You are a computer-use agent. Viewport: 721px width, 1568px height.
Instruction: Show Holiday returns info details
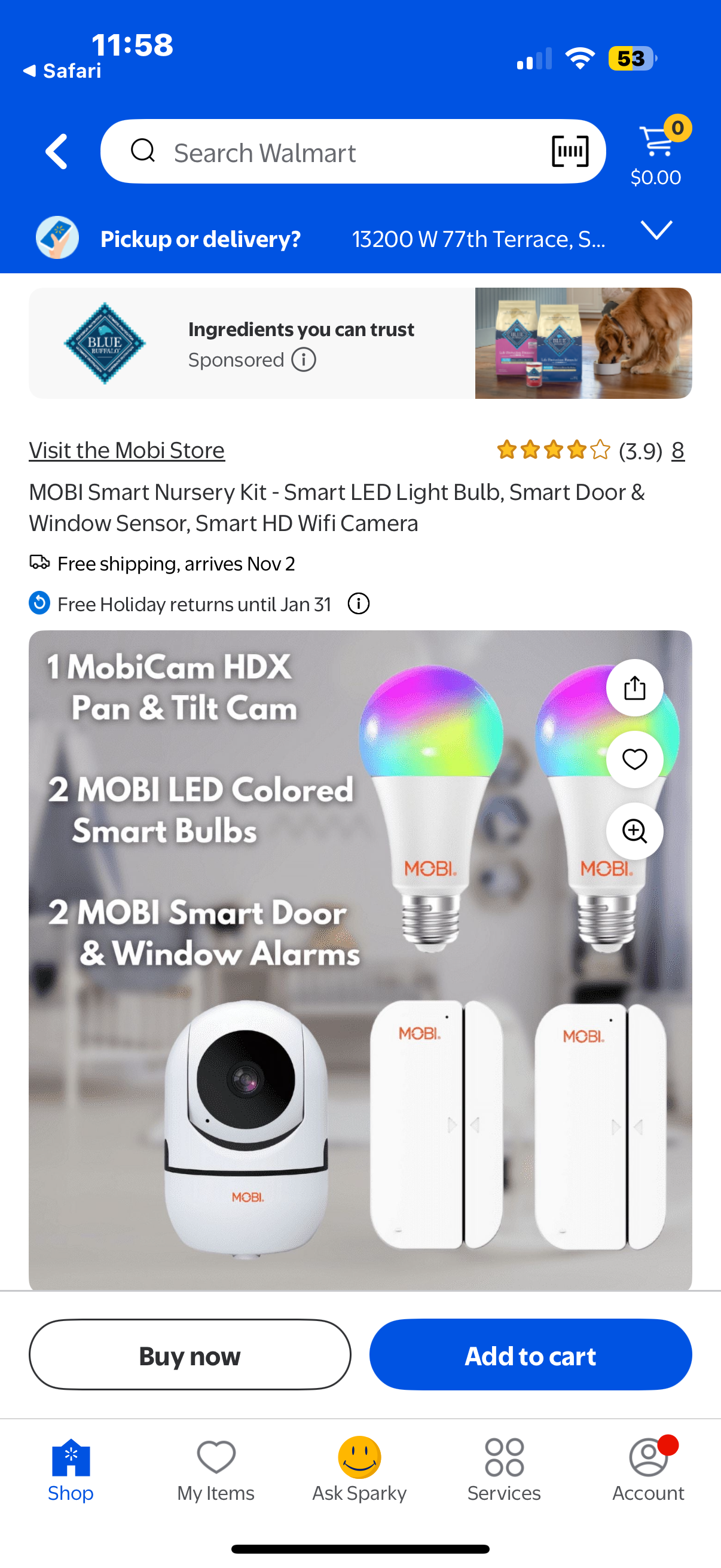click(x=358, y=604)
